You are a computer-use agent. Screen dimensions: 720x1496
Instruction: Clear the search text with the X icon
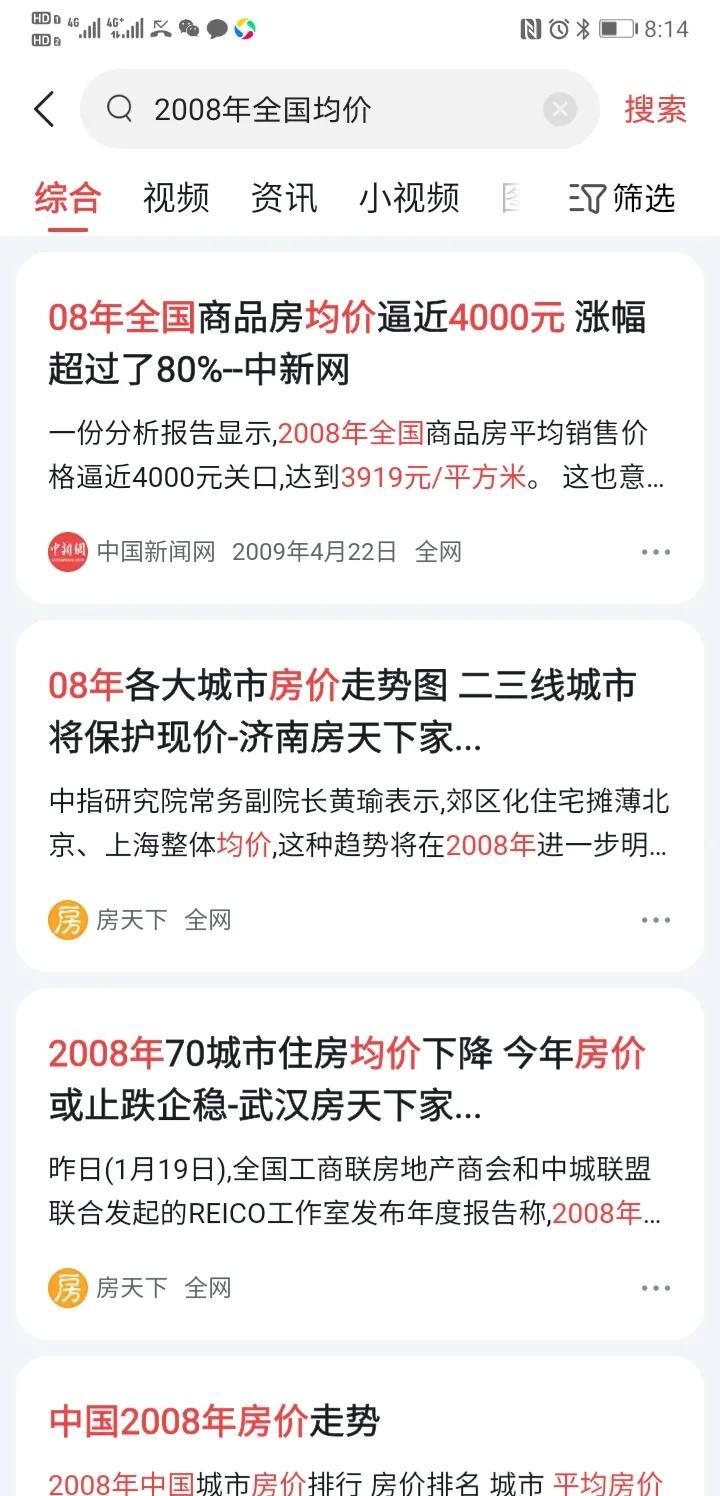coord(560,109)
